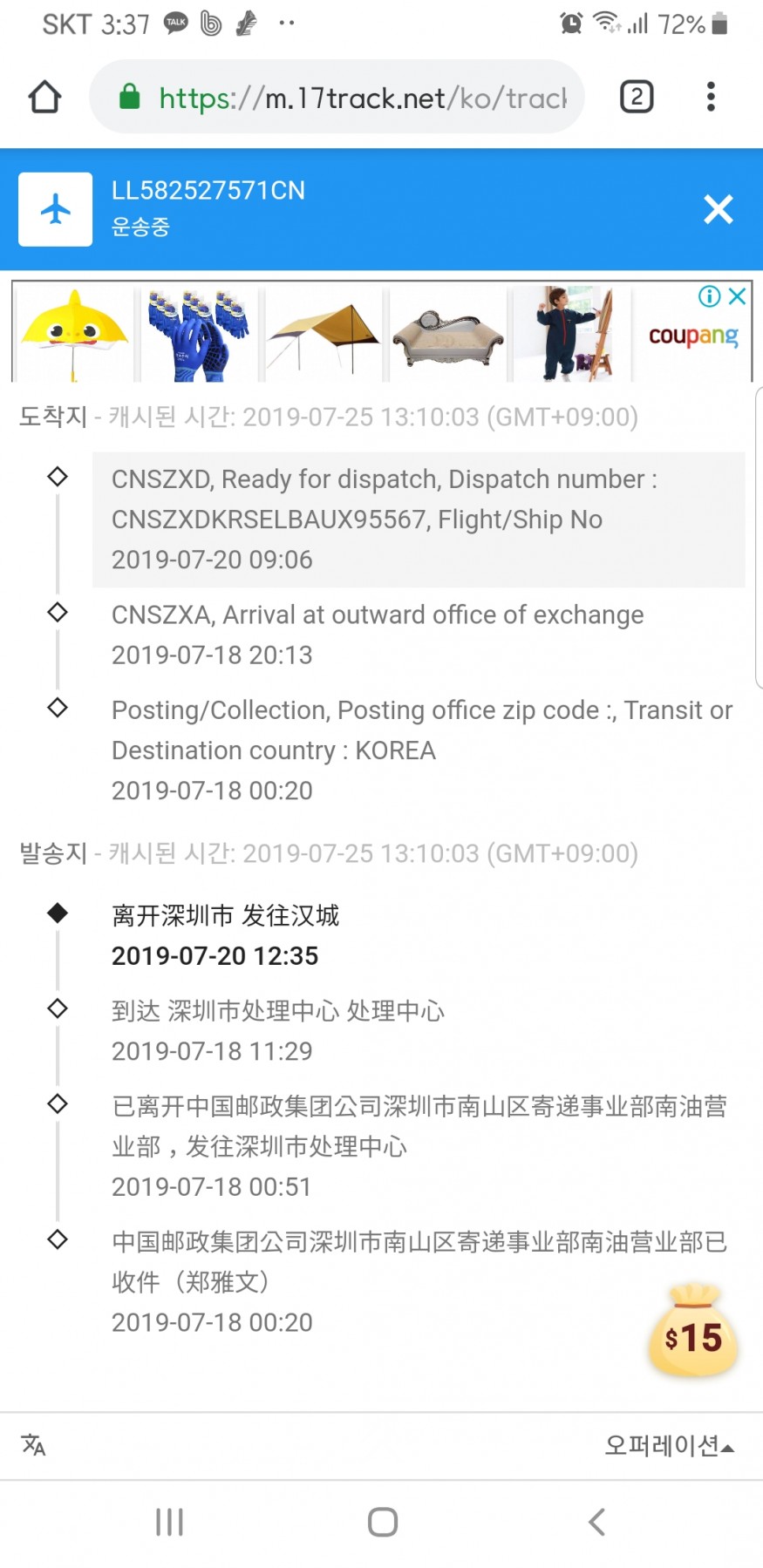Viewport: 763px width, 1568px height.
Task: Dismiss the Coupang ad banner
Action: 737,296
